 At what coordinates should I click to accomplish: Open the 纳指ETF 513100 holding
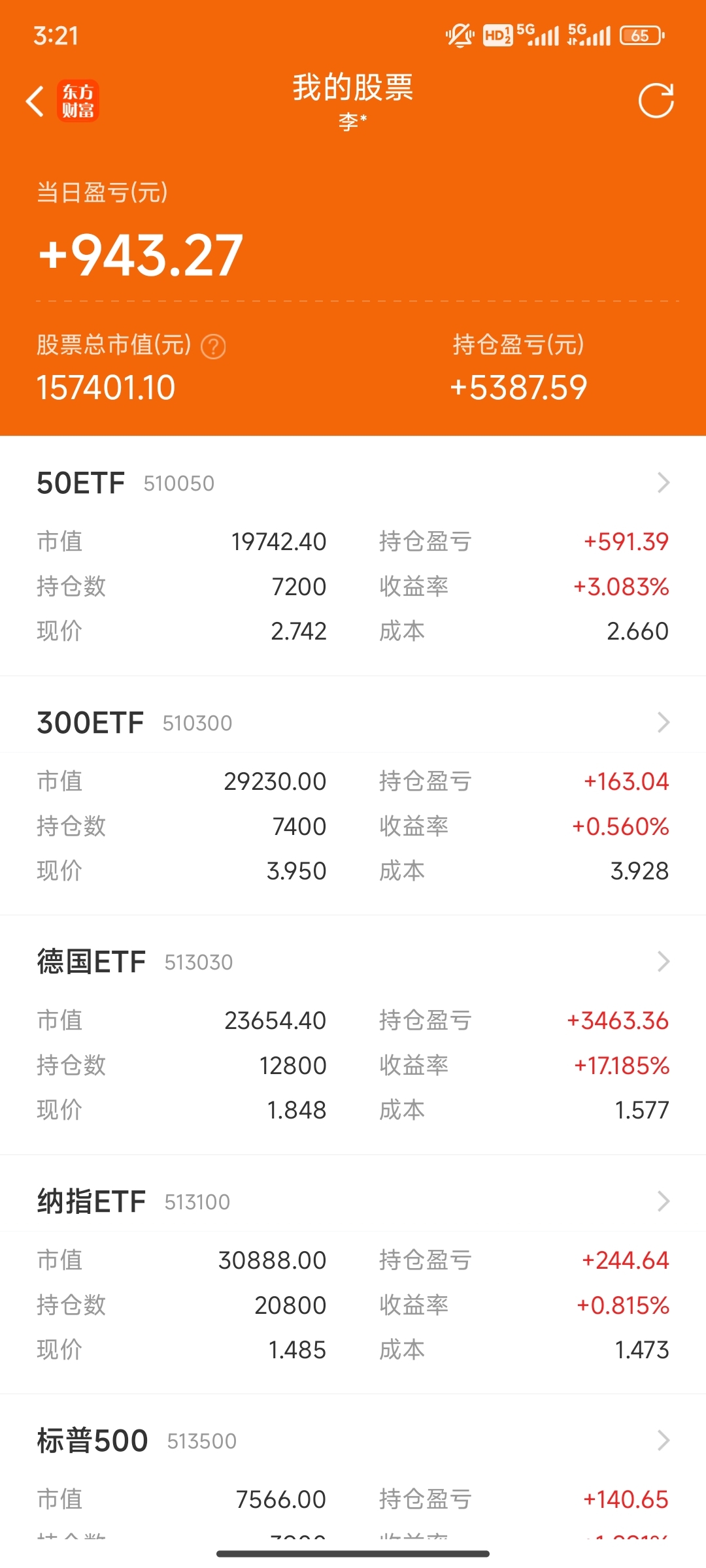(353, 1201)
